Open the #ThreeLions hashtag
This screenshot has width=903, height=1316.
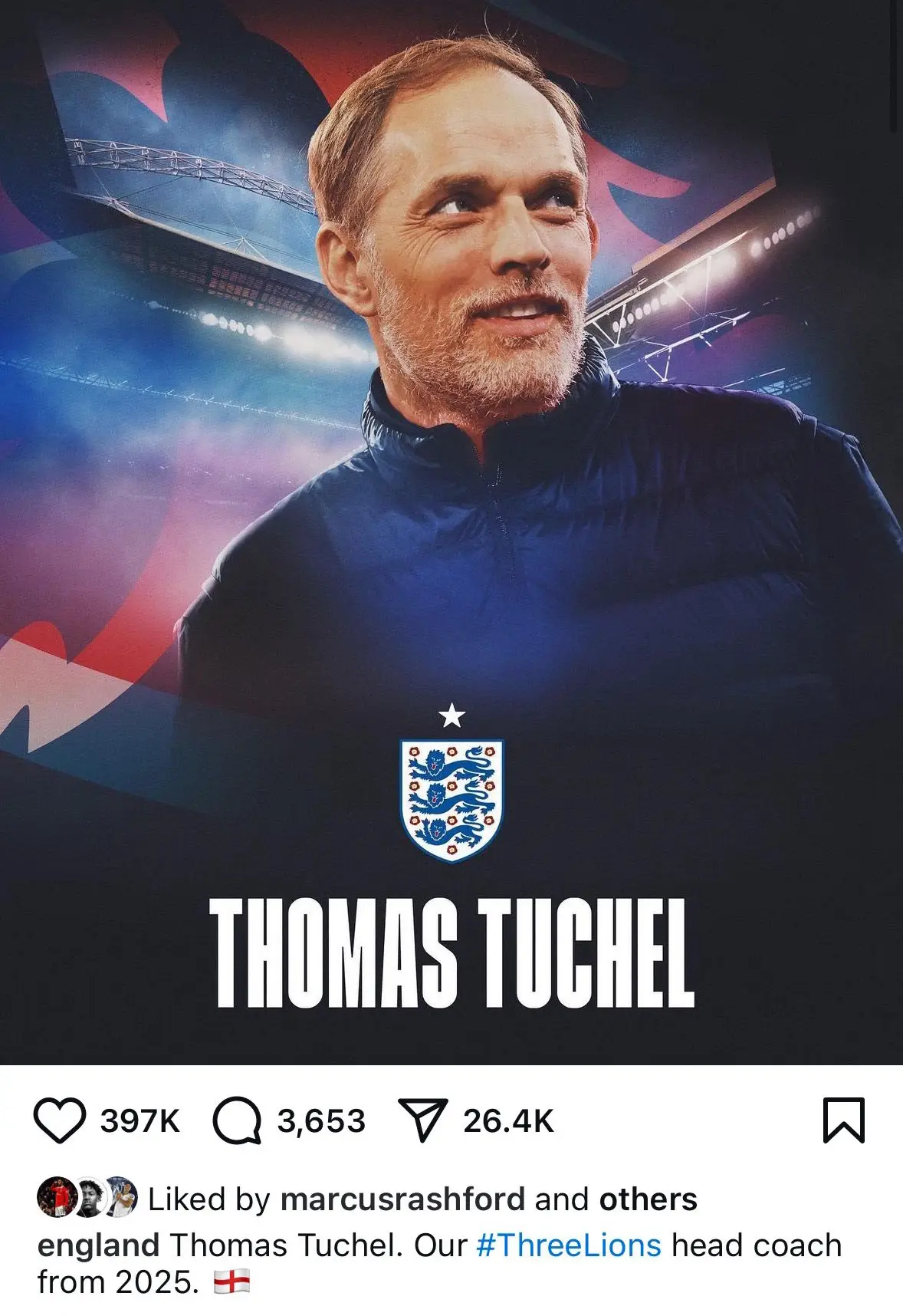(x=568, y=1245)
